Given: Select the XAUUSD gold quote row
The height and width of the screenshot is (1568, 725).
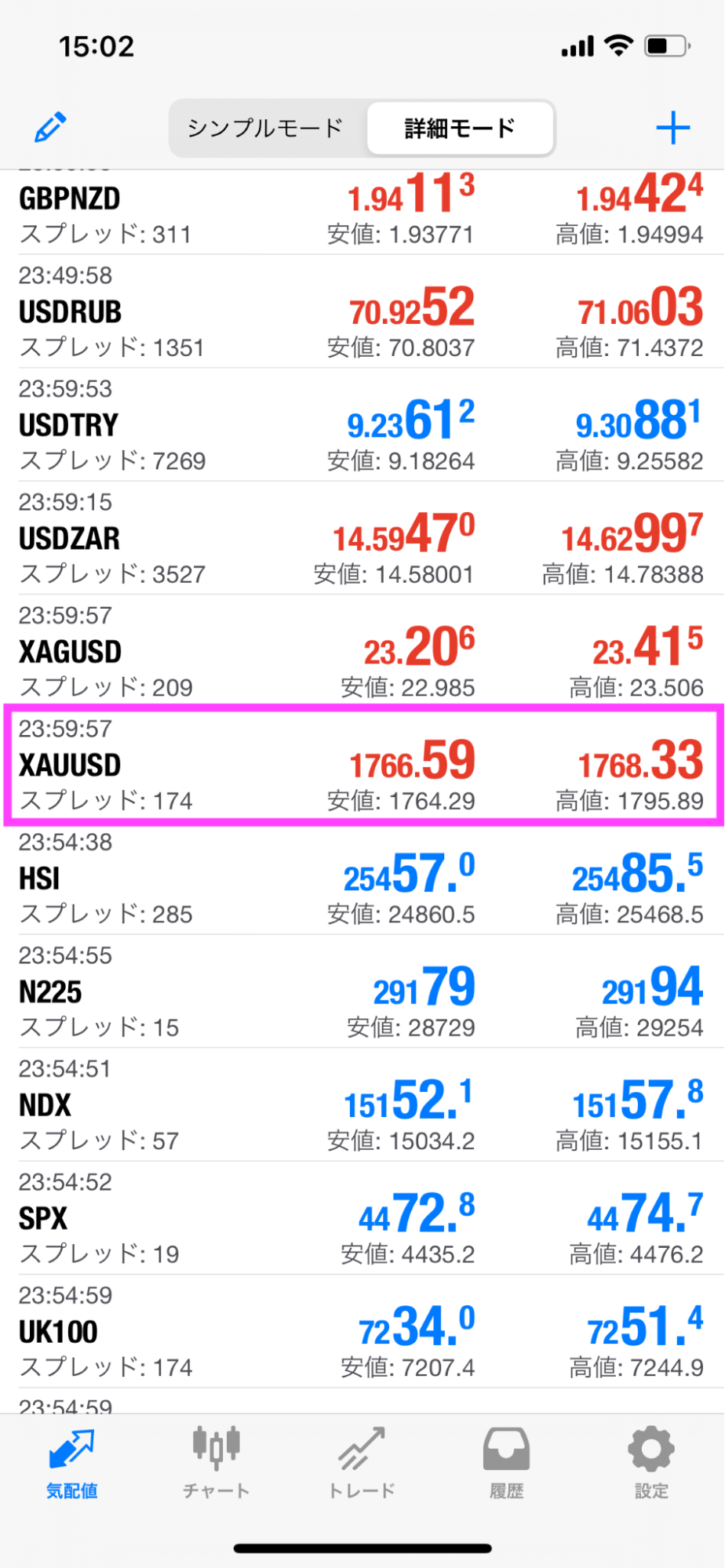Looking at the screenshot, I should click(x=362, y=765).
